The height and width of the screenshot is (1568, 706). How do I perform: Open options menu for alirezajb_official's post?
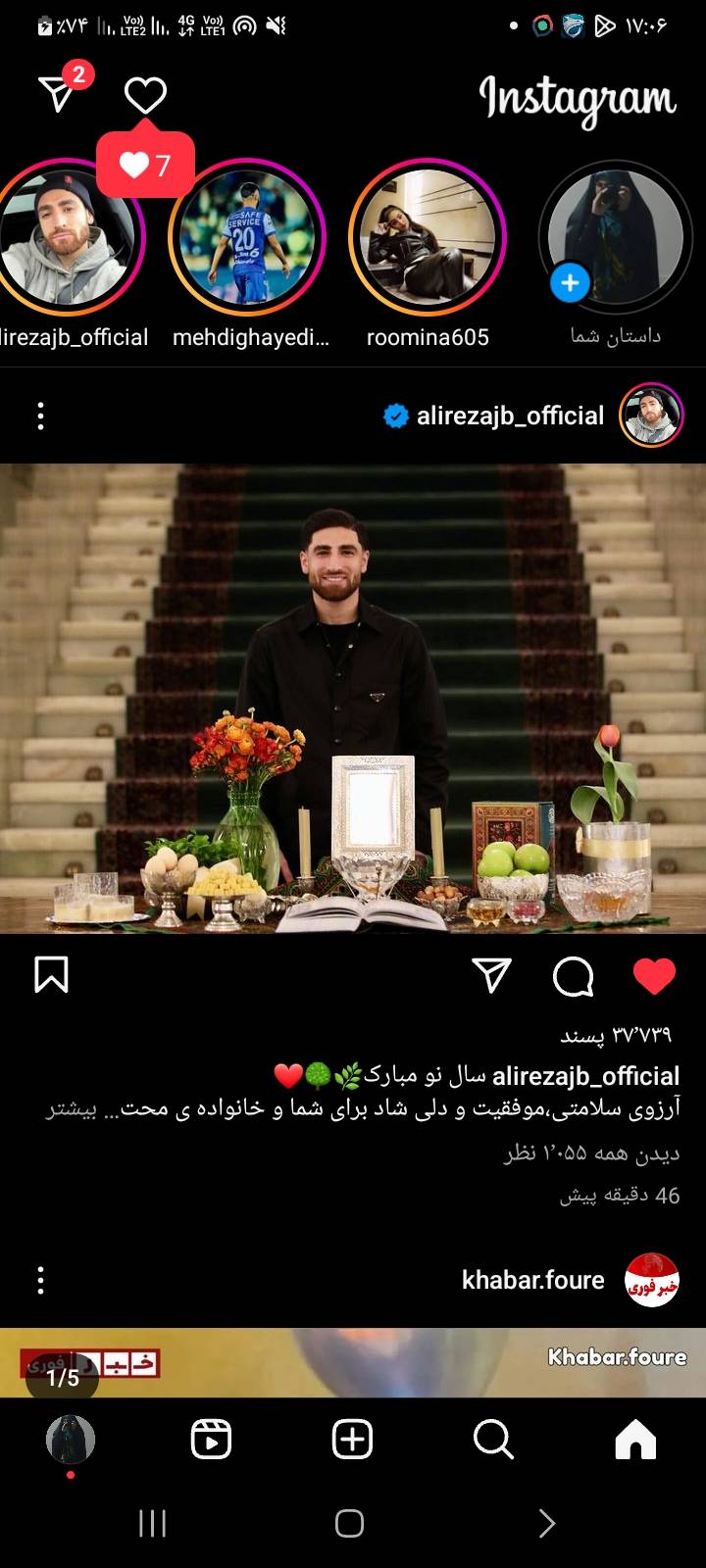[x=40, y=416]
